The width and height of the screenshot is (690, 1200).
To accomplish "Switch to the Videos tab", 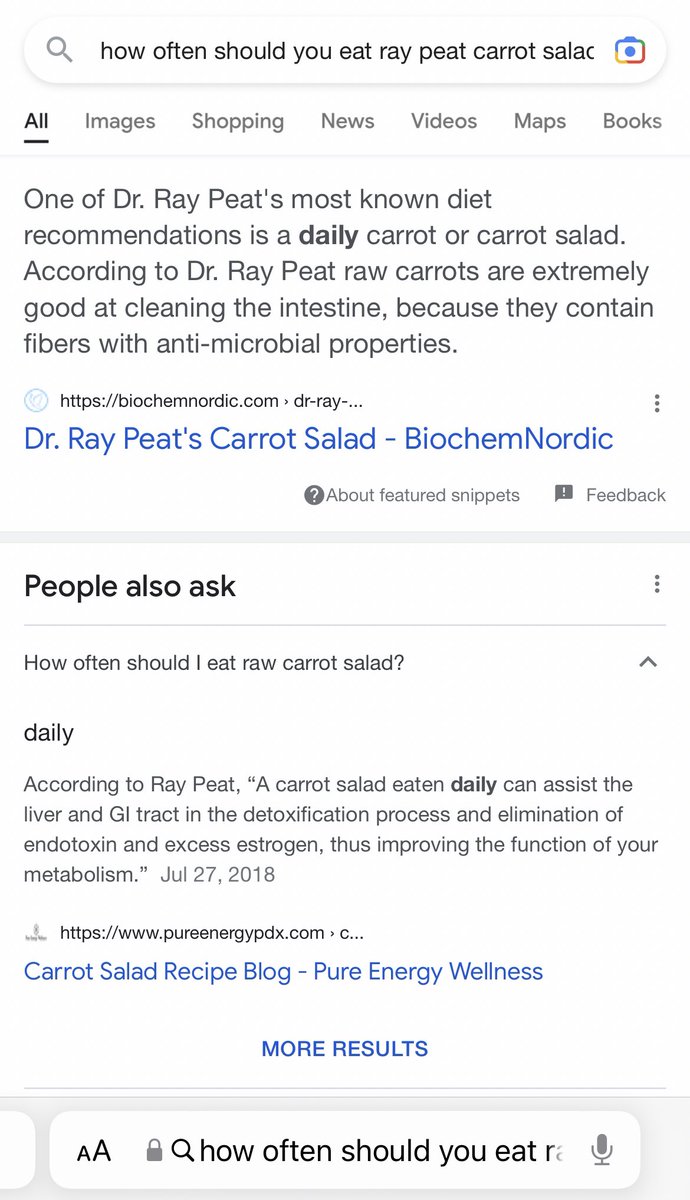I will (444, 121).
